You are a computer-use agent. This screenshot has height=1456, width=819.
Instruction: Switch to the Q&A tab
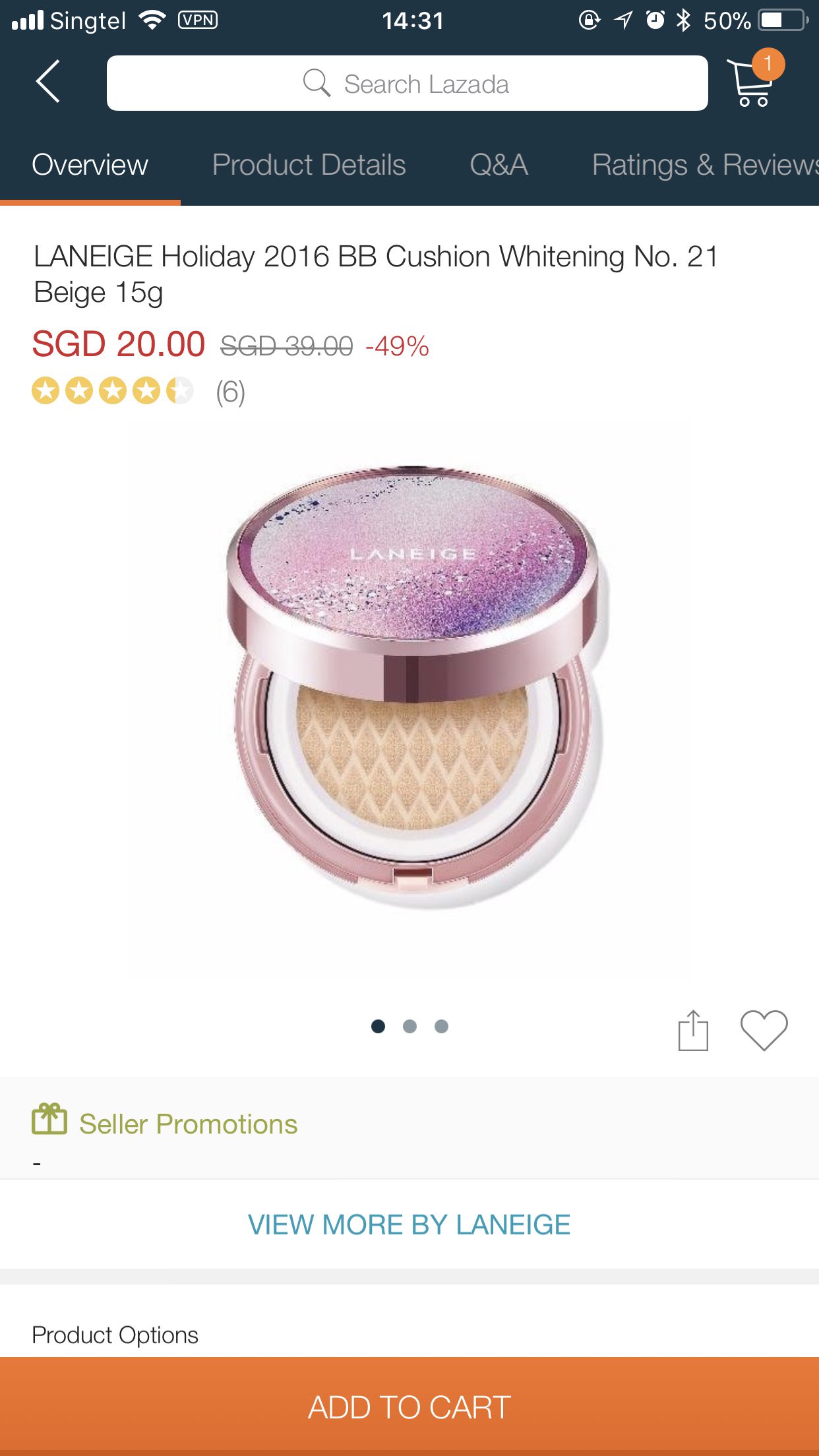499,165
